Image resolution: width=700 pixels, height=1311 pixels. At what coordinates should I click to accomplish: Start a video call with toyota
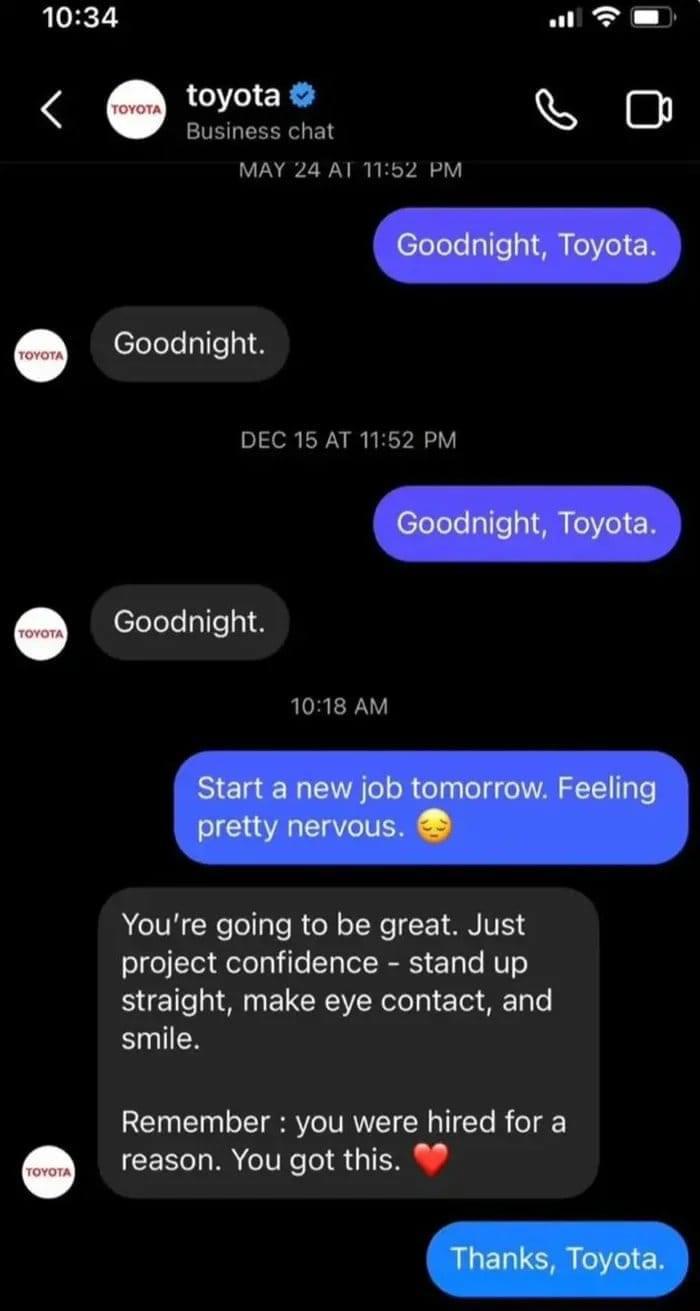[646, 111]
